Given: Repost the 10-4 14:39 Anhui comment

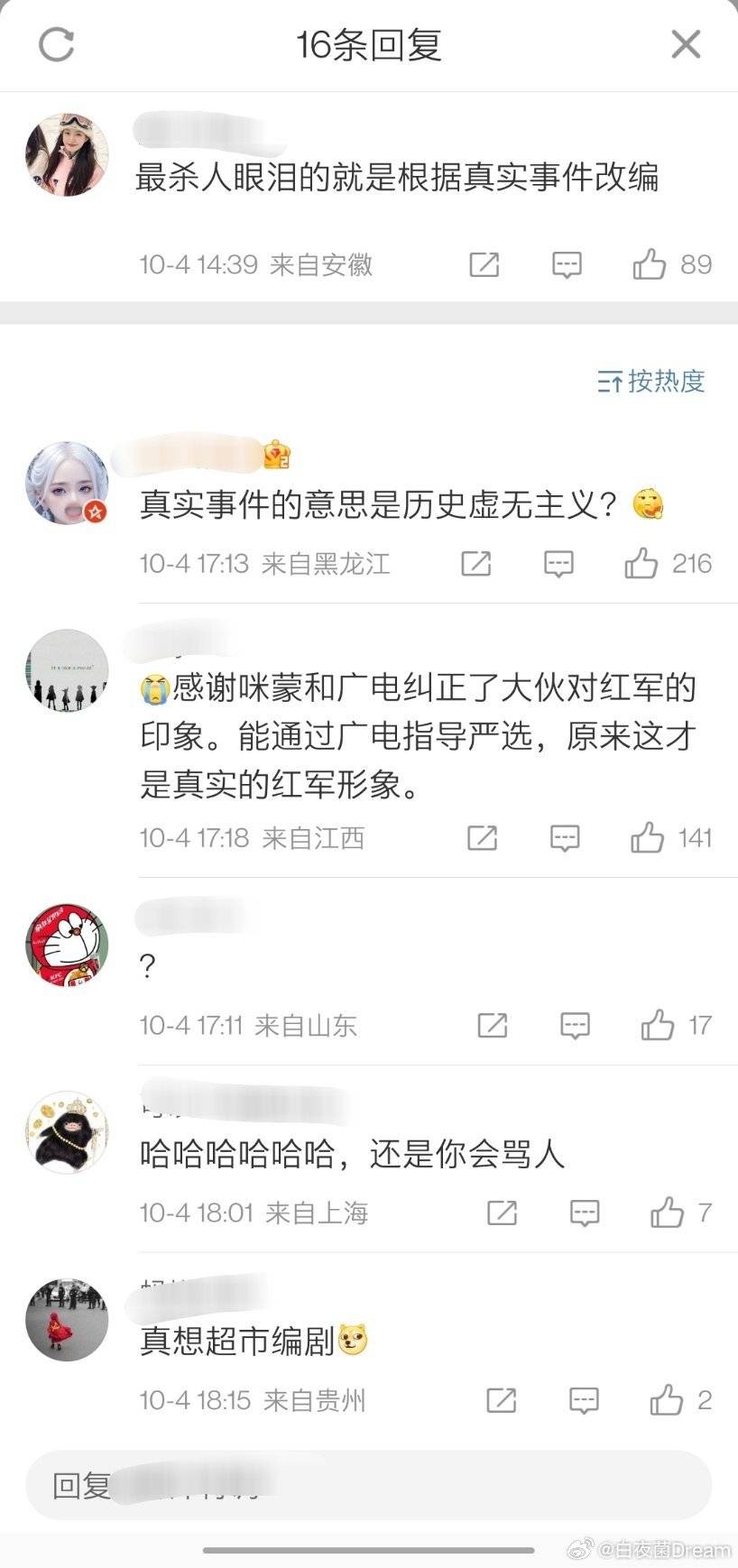Looking at the screenshot, I should (484, 264).
